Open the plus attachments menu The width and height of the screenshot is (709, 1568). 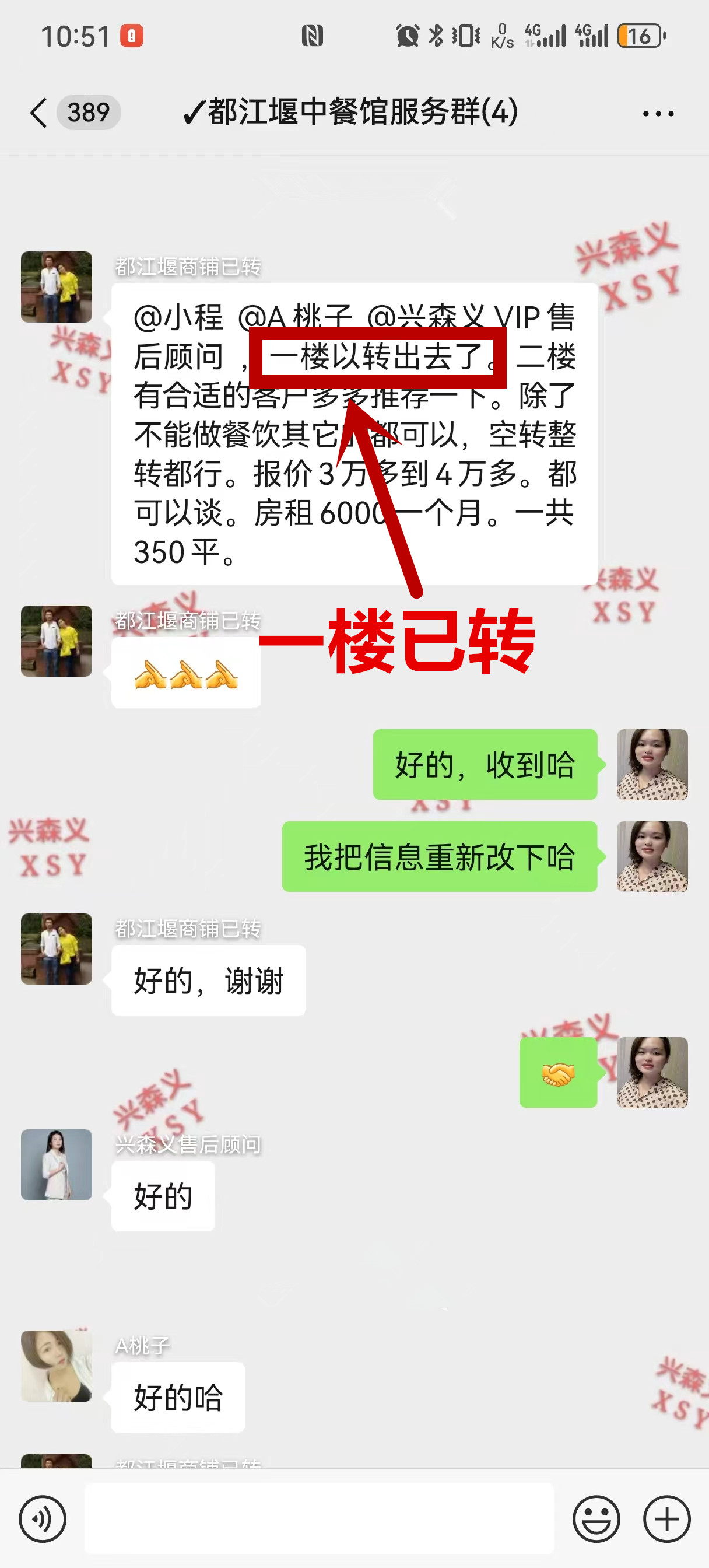coord(666,1520)
